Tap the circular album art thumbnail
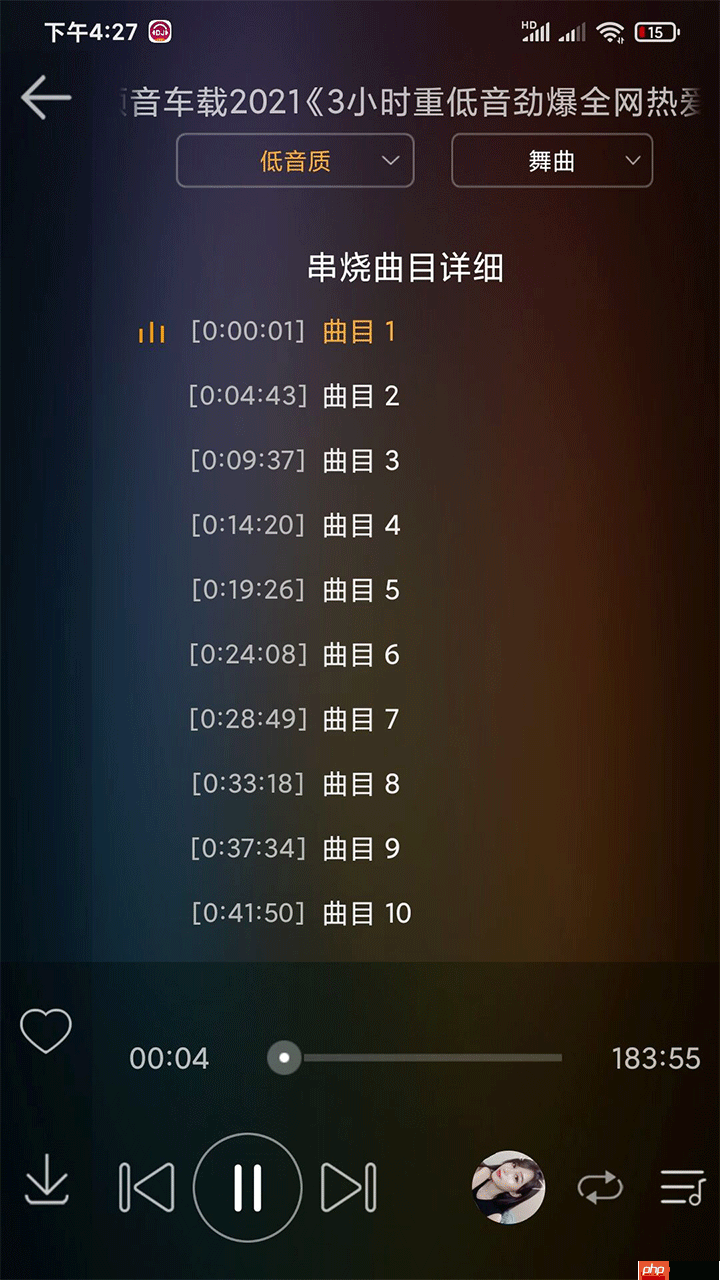 [x=508, y=1186]
